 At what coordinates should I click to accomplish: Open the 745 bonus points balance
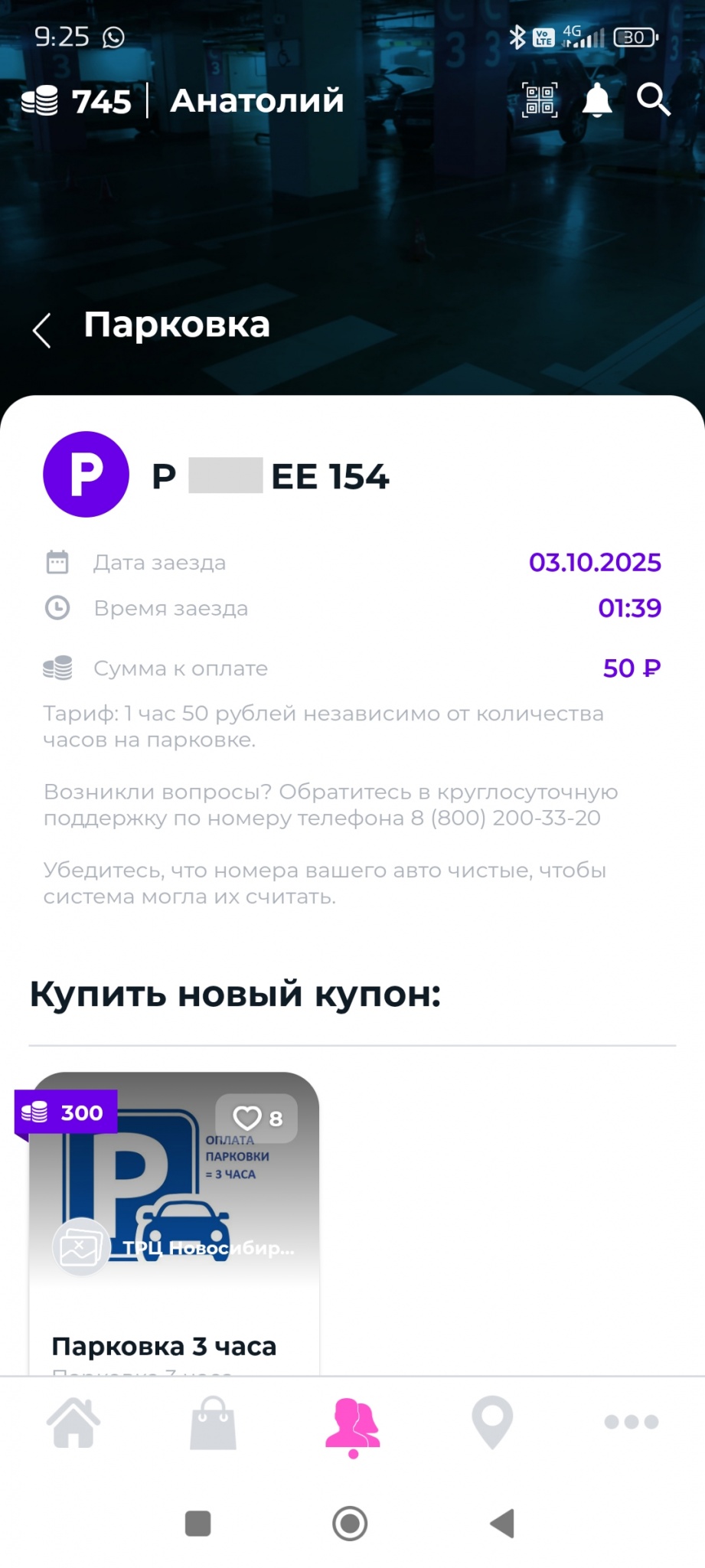[77, 101]
